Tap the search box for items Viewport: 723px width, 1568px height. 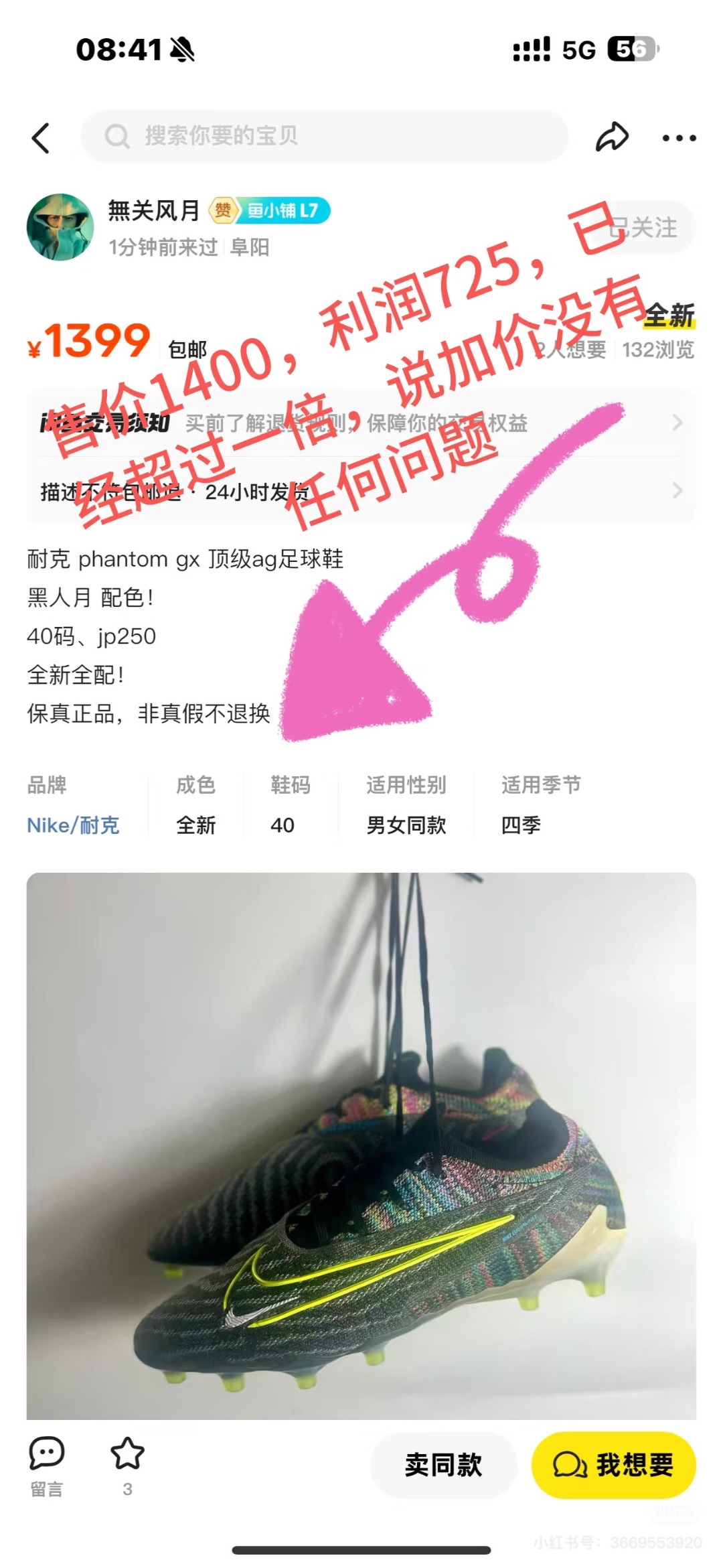325,136
